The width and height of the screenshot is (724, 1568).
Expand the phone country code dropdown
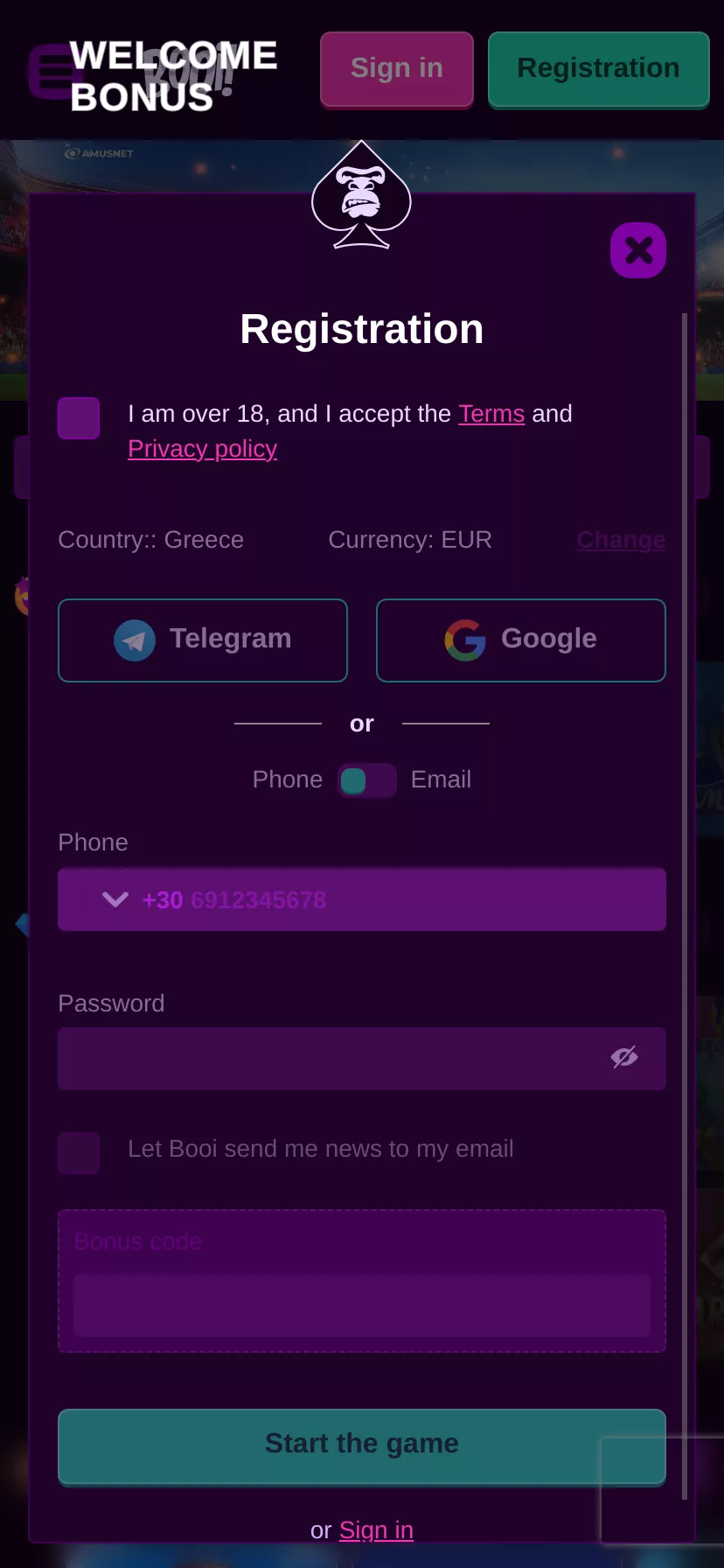pyautogui.click(x=115, y=899)
